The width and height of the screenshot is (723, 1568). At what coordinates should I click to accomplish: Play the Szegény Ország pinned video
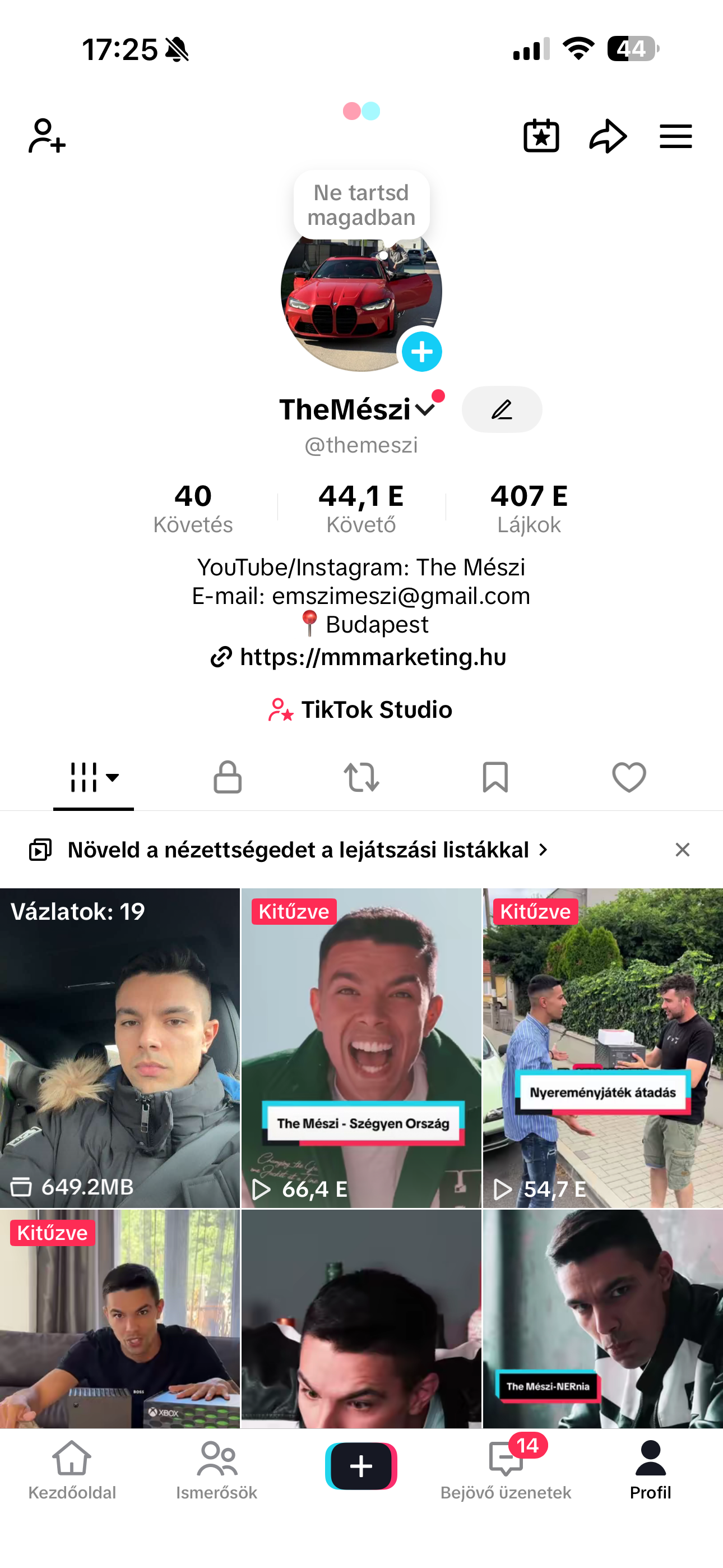361,1047
